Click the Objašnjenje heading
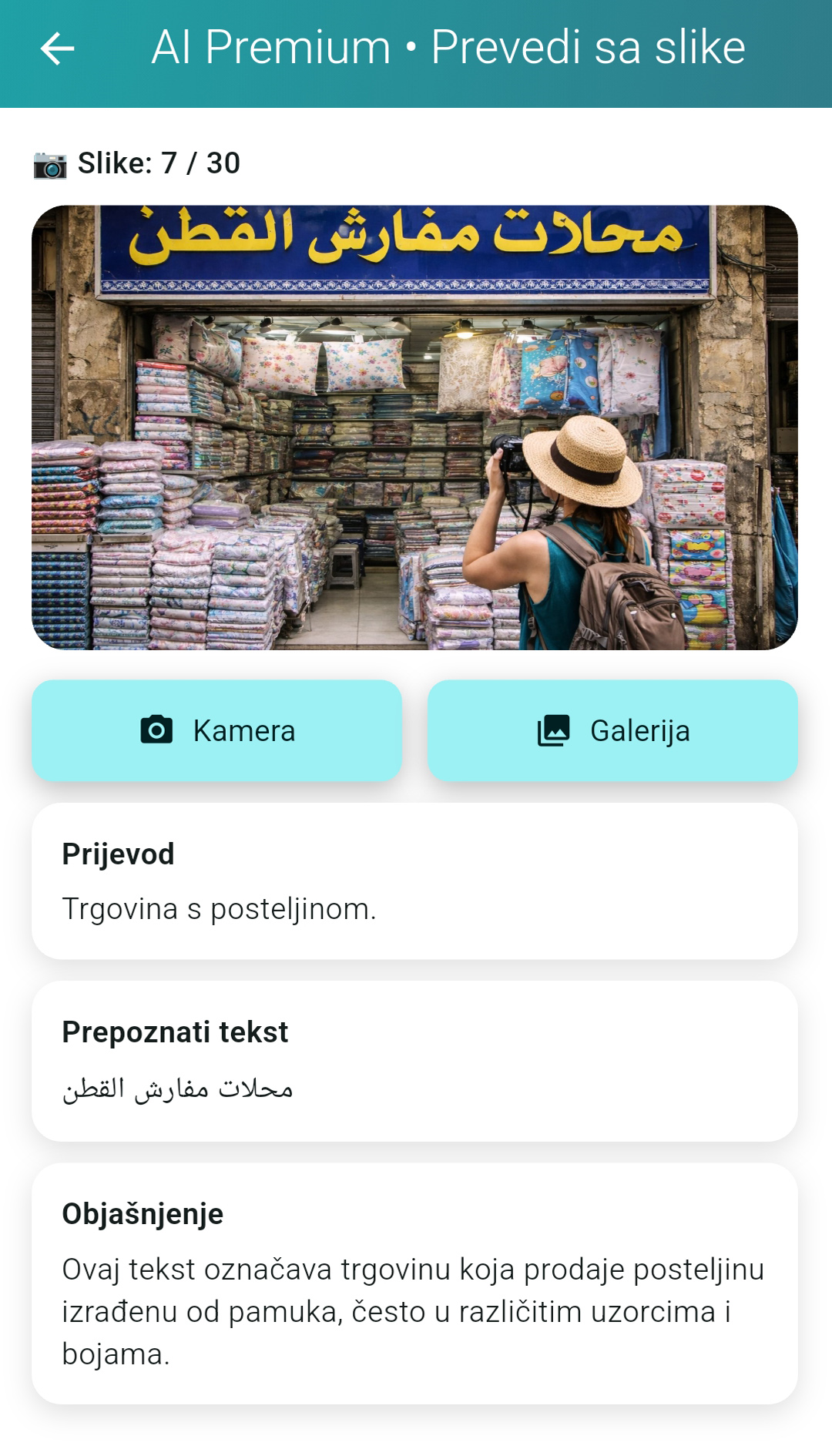 click(143, 1209)
